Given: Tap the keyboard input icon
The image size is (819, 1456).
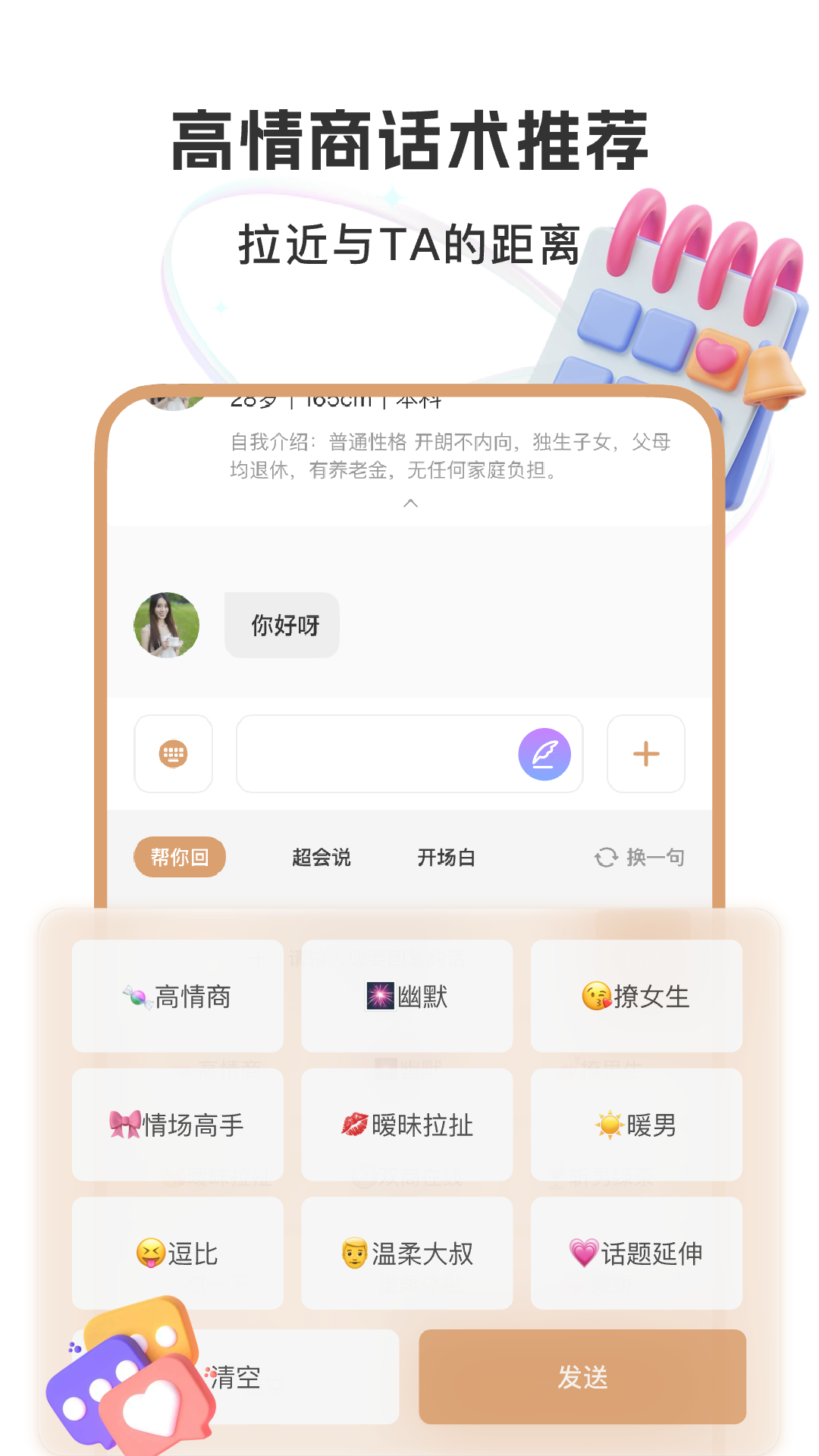Looking at the screenshot, I should pos(173,755).
